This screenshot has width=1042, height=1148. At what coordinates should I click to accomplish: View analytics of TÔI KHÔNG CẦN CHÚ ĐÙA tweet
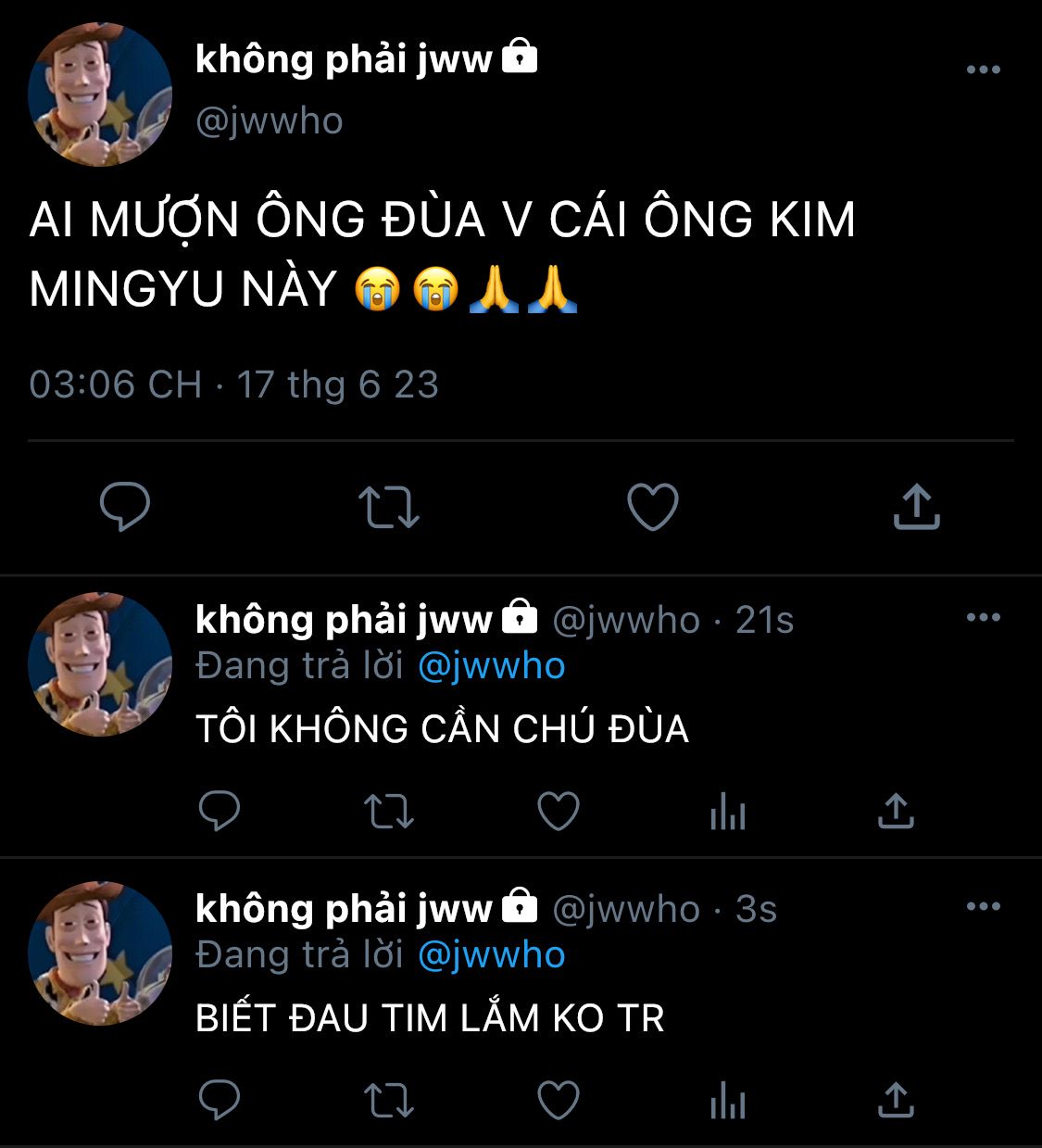[x=728, y=814]
